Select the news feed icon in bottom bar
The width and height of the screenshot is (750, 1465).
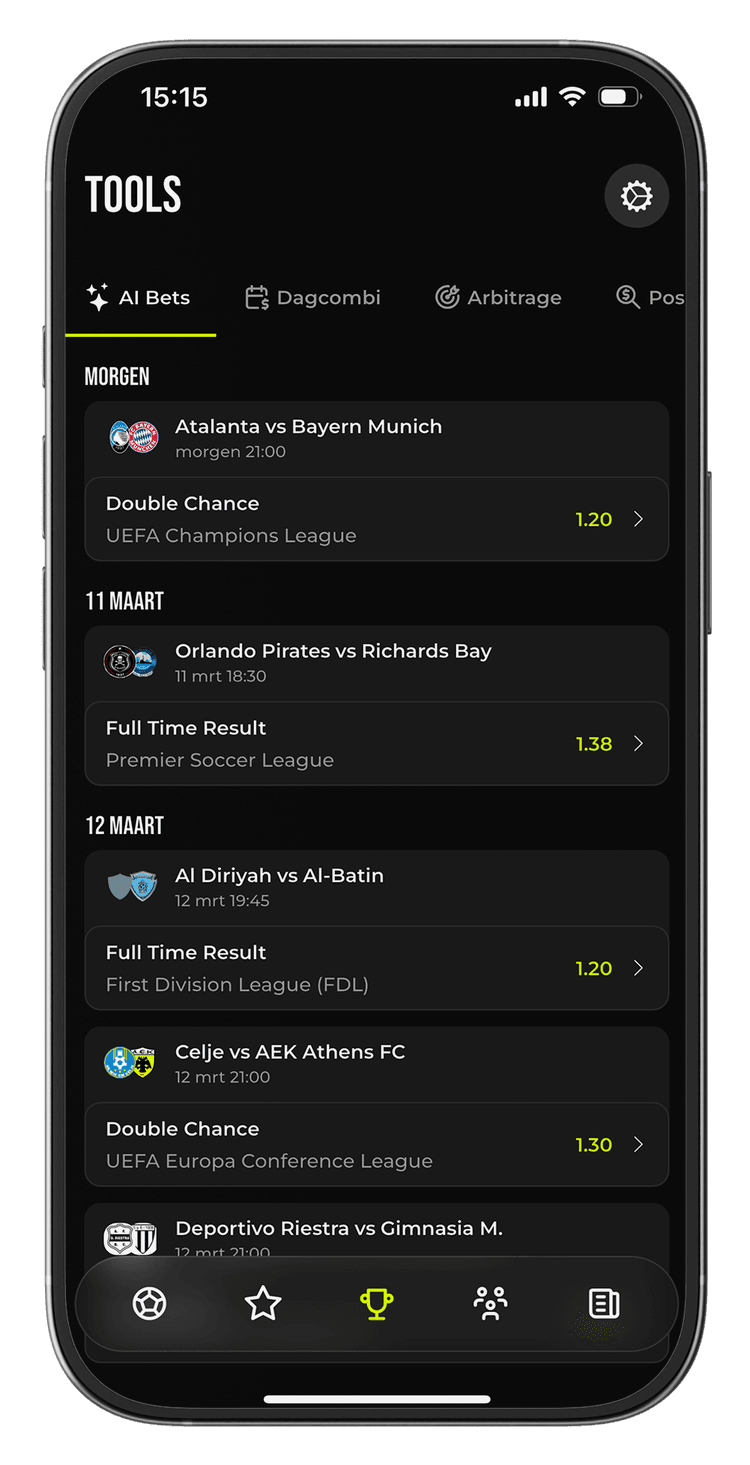click(x=603, y=1303)
